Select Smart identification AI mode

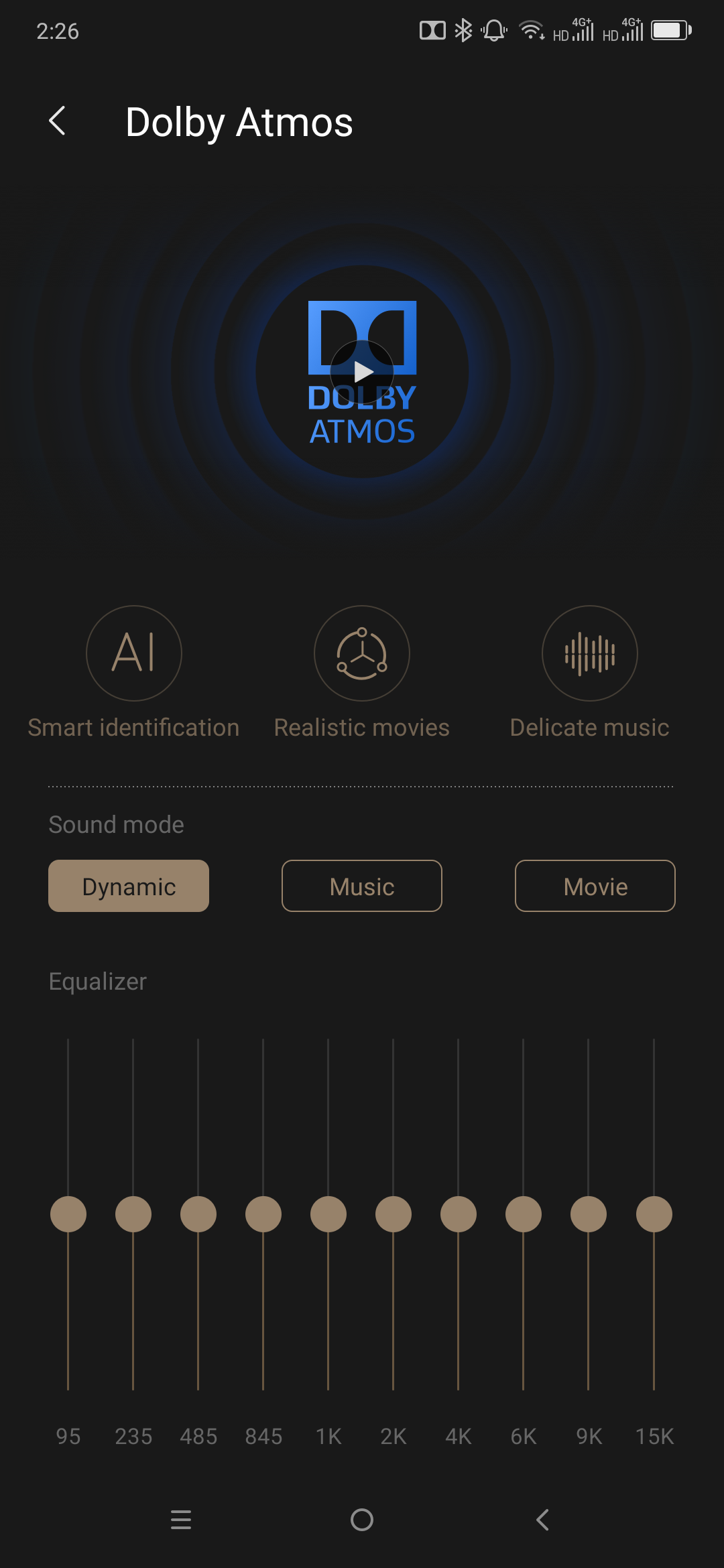point(134,653)
